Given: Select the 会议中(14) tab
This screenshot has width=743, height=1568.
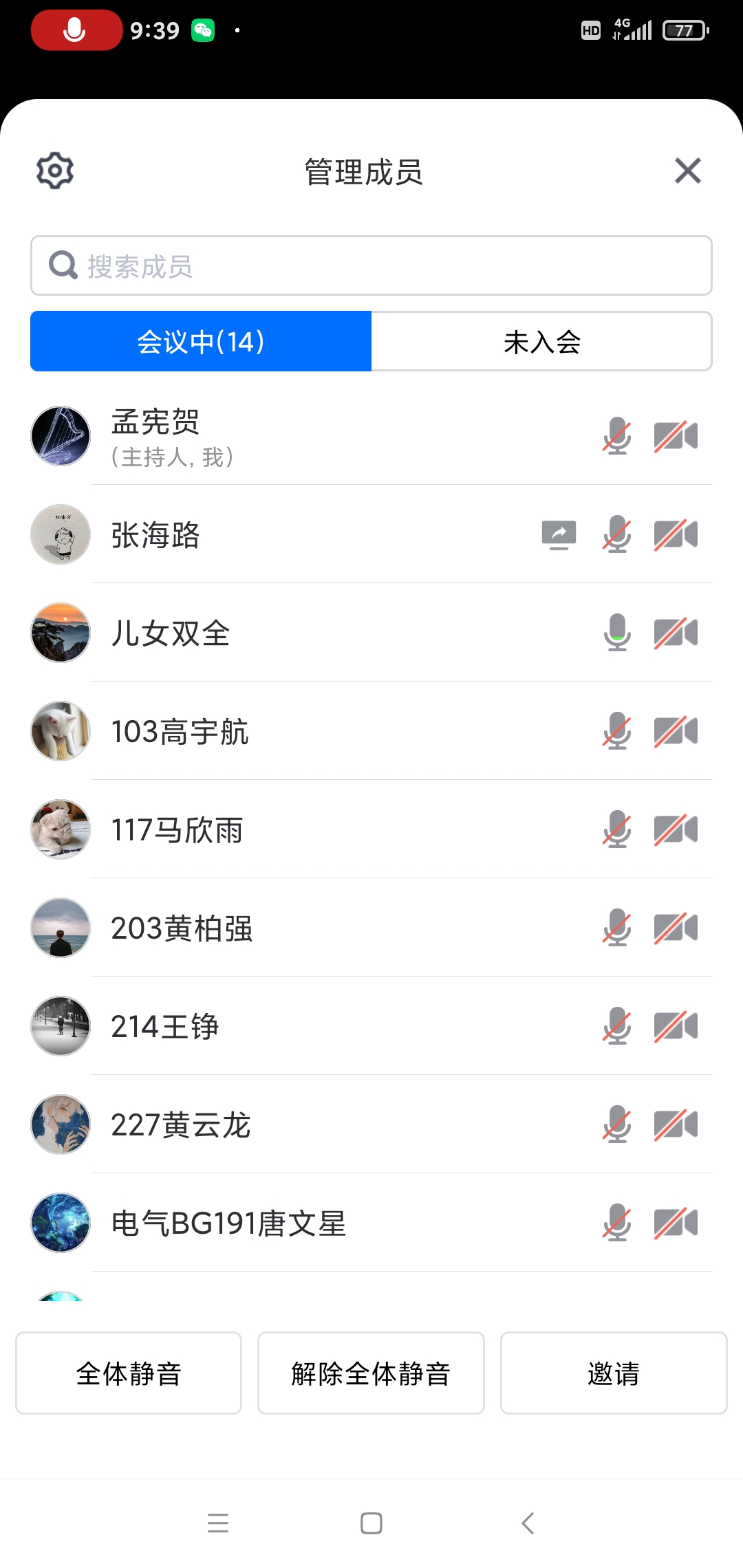Looking at the screenshot, I should pos(201,342).
